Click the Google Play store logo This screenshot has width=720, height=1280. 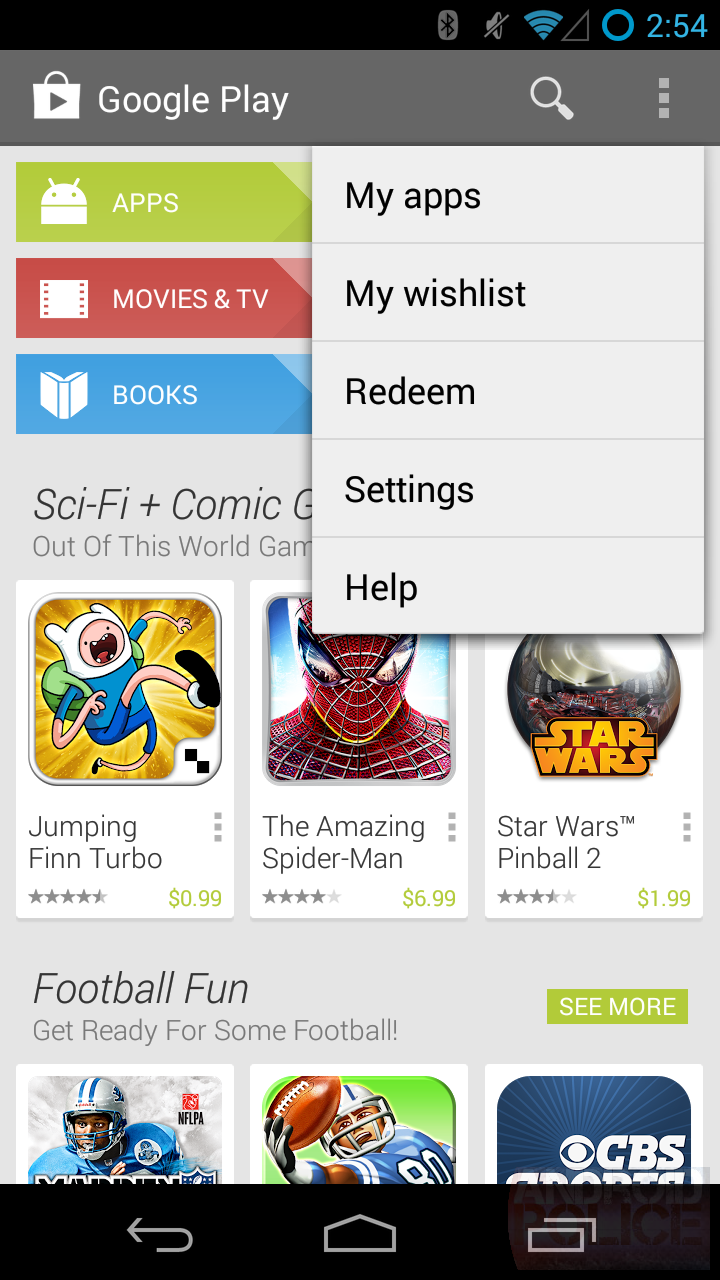coord(57,97)
